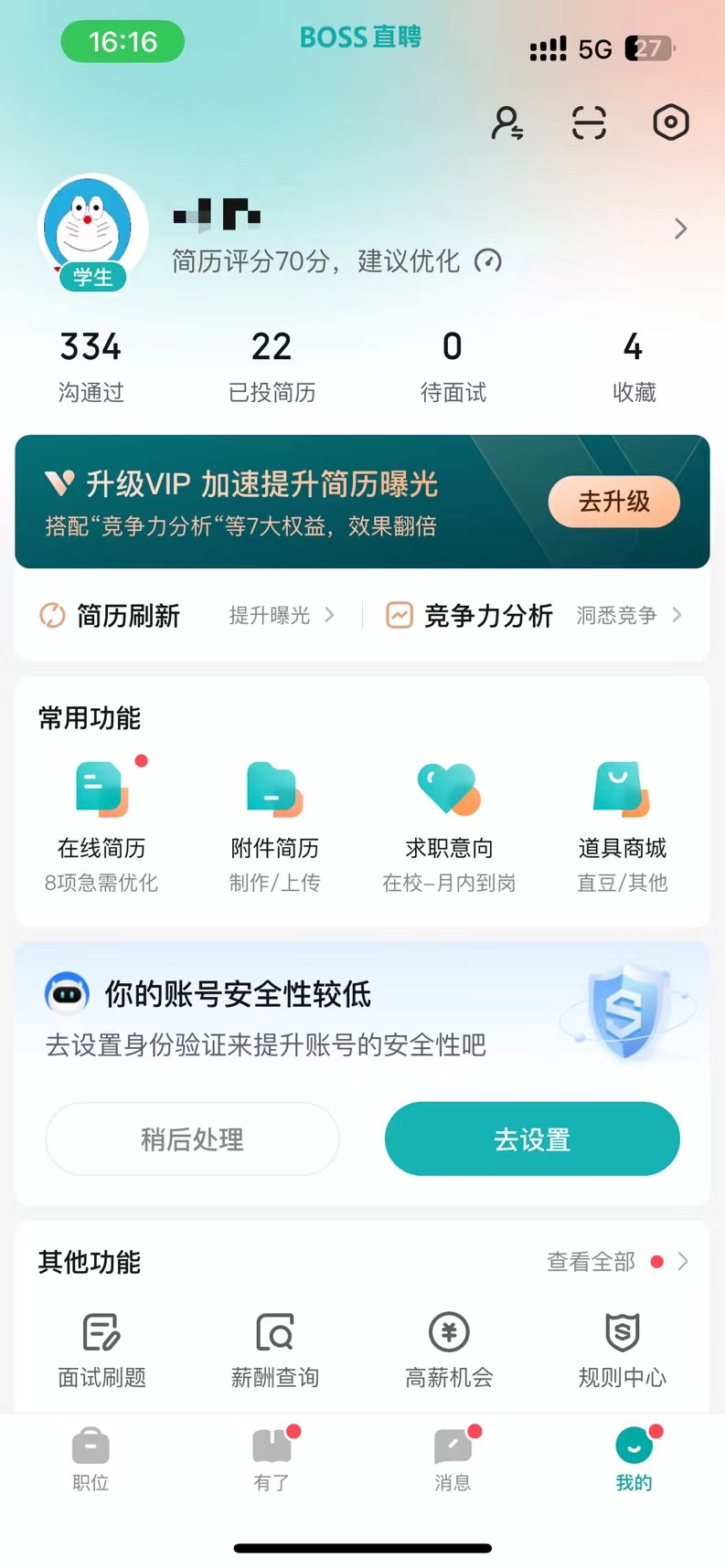Click 去设置 to improve account security
725x1568 pixels.
click(531, 1139)
